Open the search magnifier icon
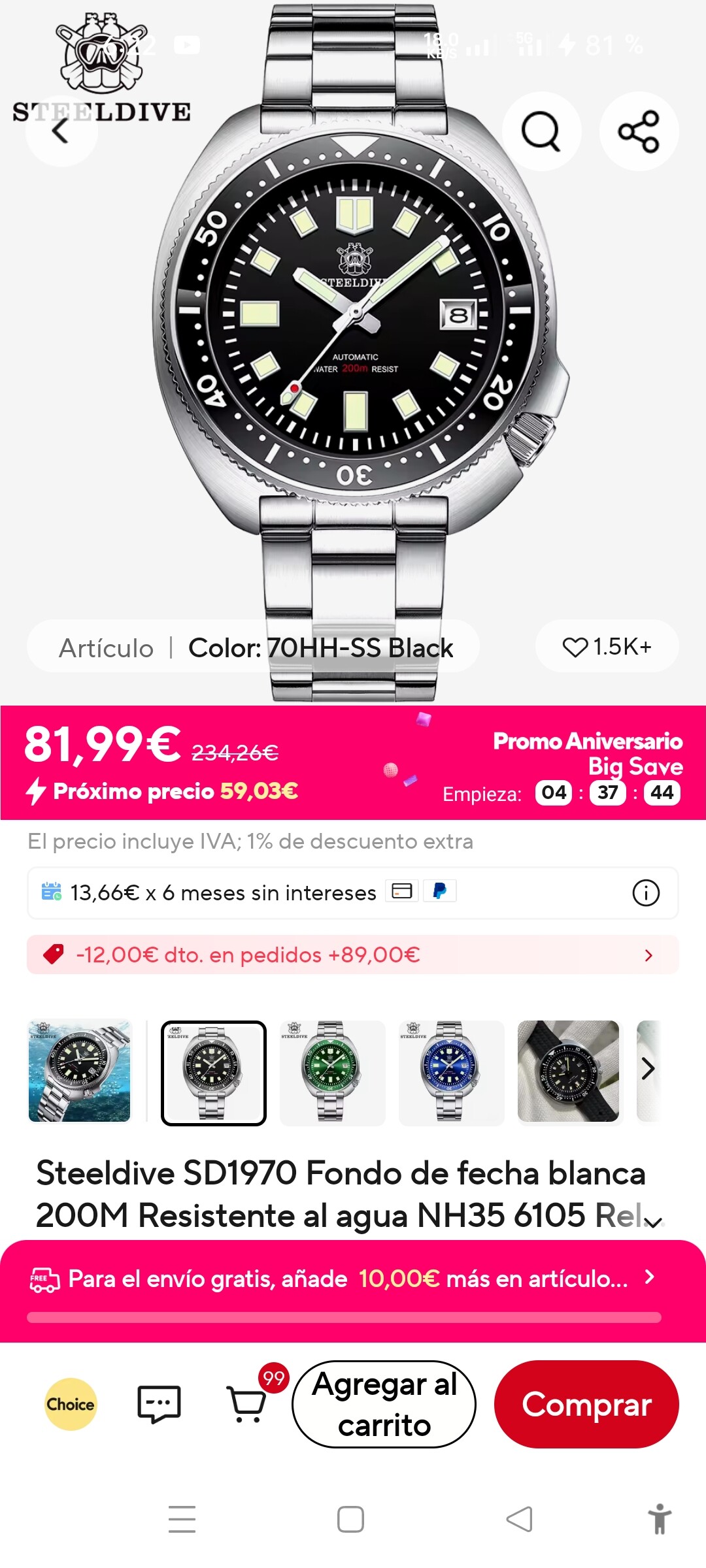706x1568 pixels. [x=541, y=131]
